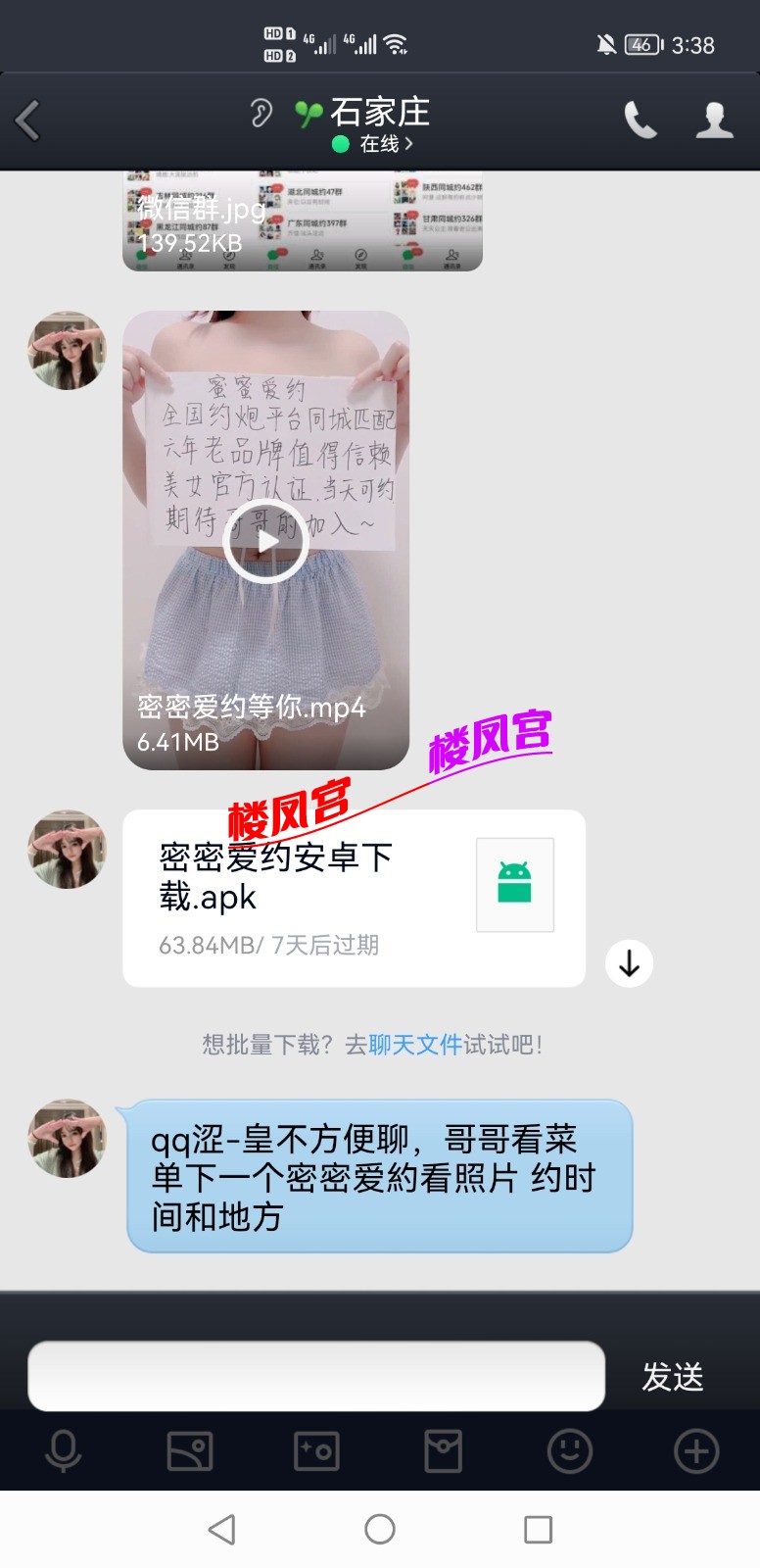Open the camera capture icon

(x=315, y=1452)
